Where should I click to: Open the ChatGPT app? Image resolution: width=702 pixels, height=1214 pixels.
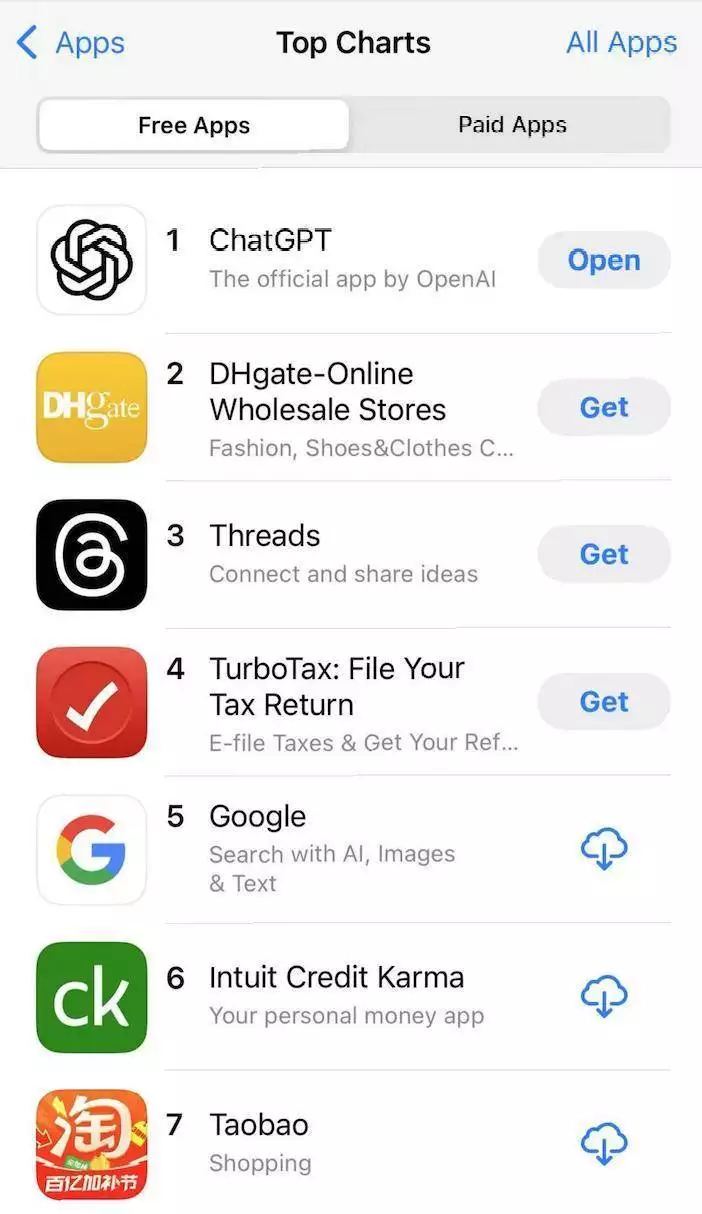[604, 260]
